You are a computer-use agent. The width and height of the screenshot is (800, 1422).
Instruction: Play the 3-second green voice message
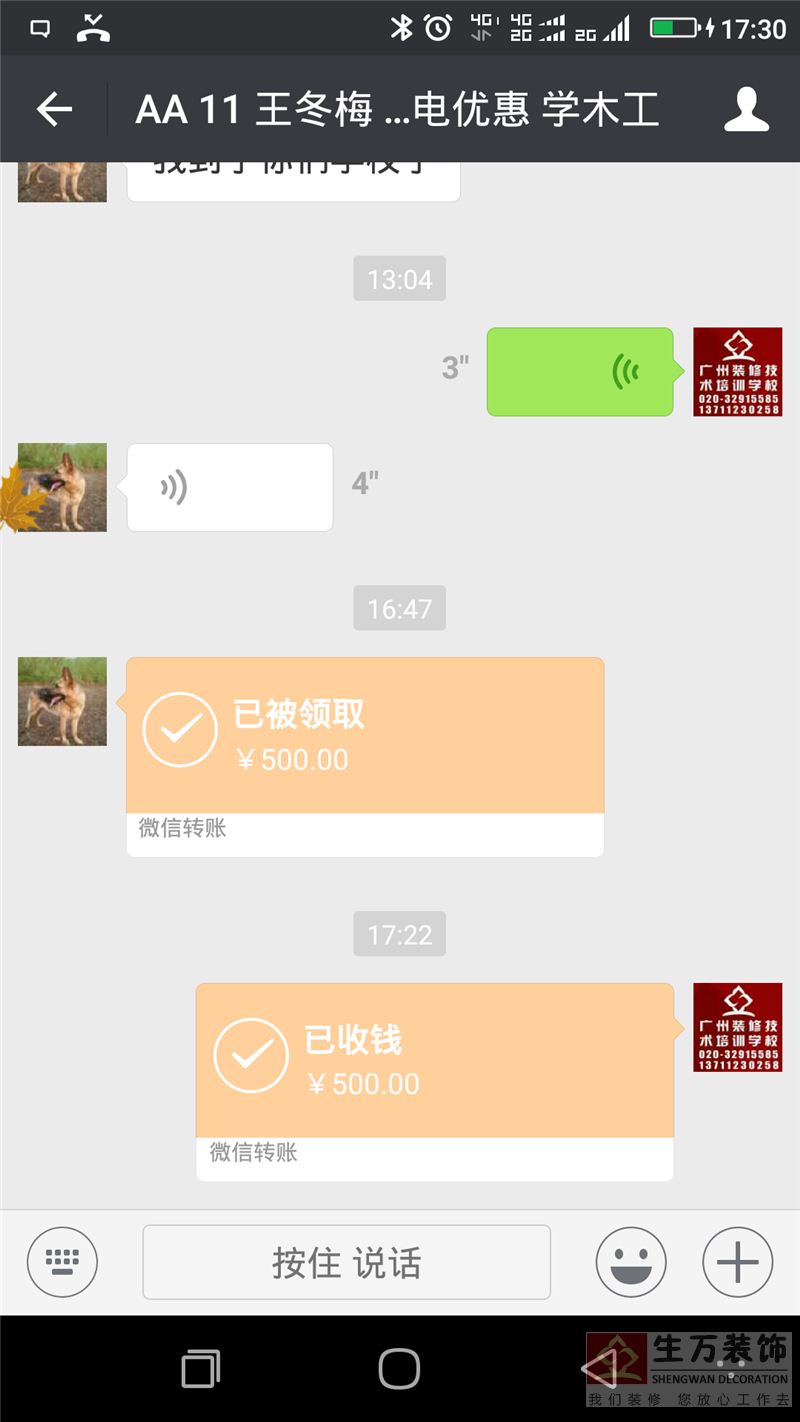[x=580, y=371]
